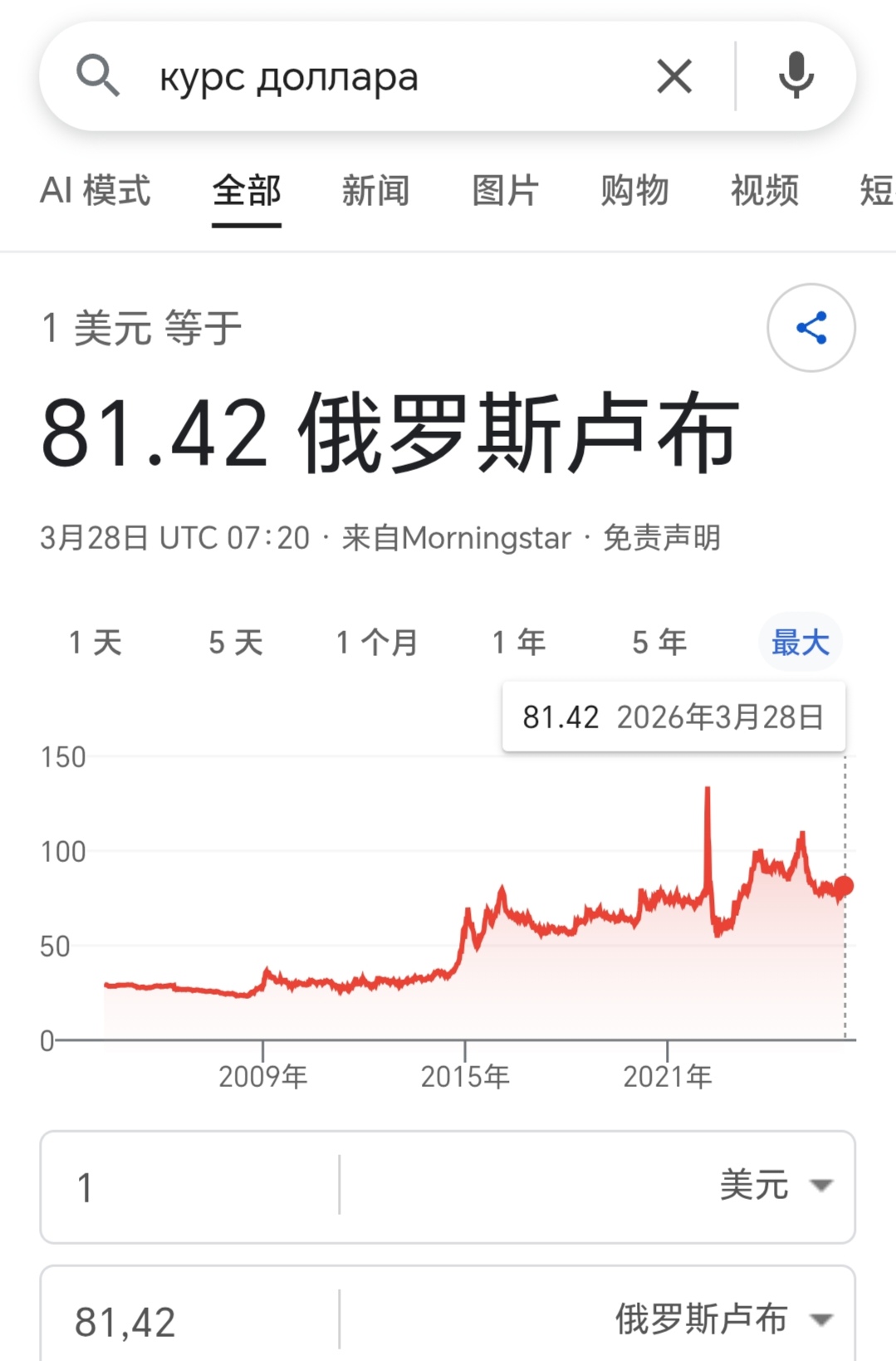
Task: Select the 1 天 chart range
Action: click(x=95, y=642)
